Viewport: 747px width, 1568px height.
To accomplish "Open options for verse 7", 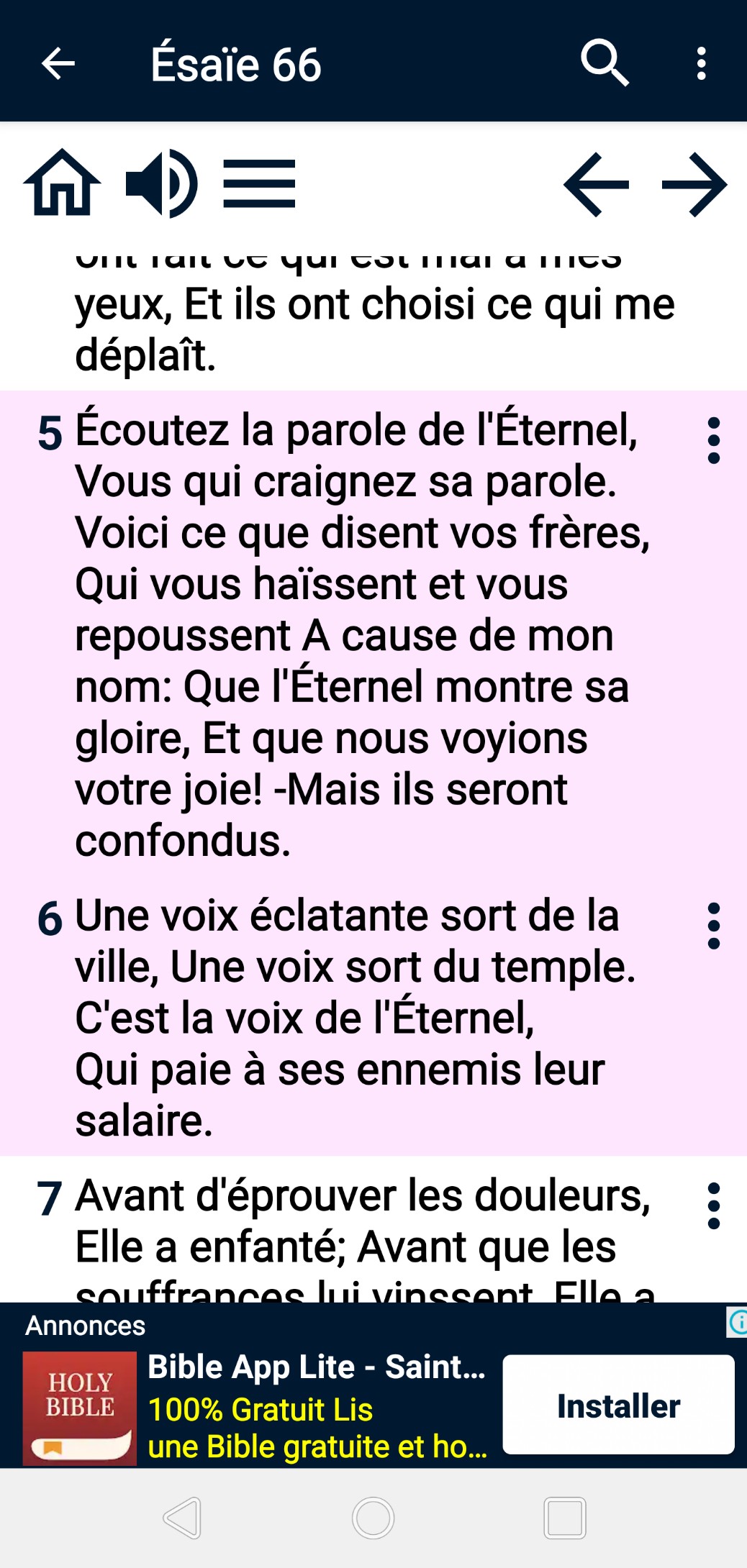I will coord(713,1205).
